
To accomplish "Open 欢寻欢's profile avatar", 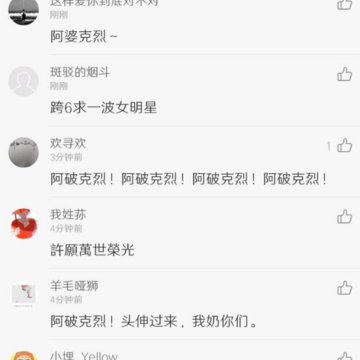I will coord(23,152).
